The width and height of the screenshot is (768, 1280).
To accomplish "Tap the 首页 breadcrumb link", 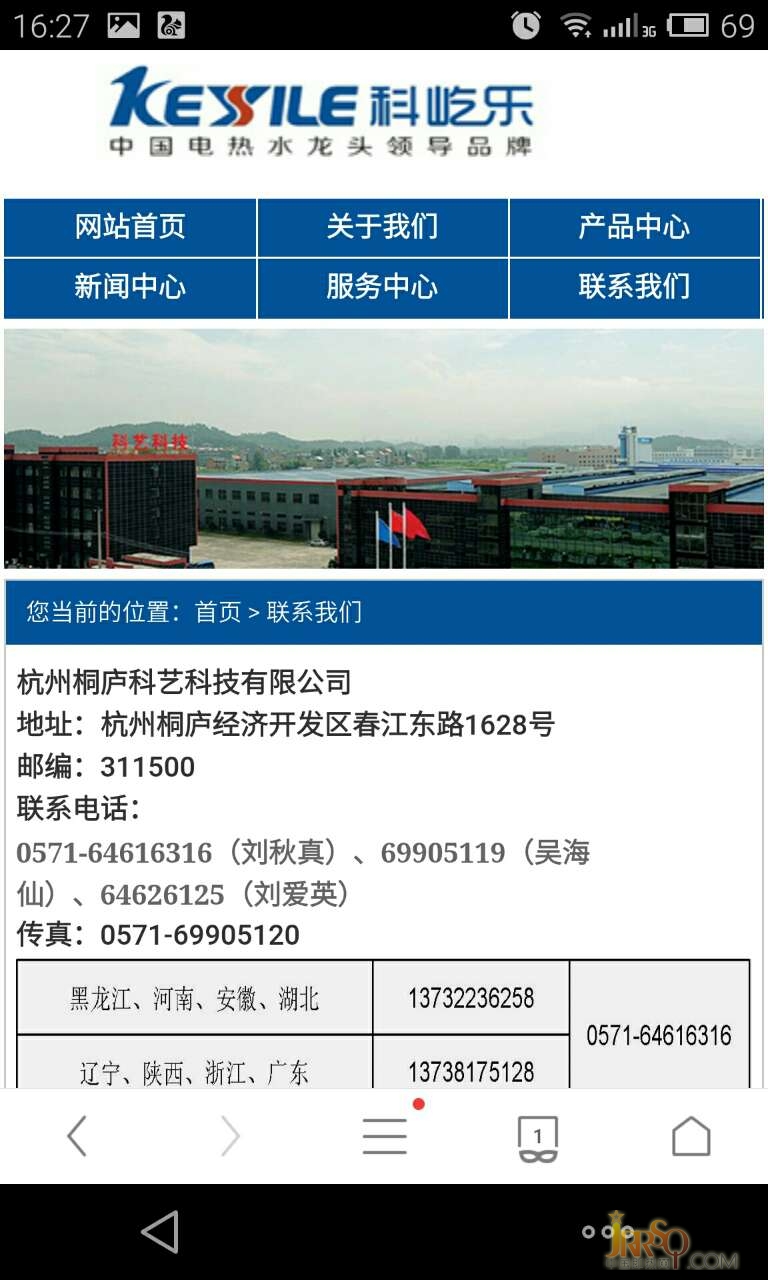I will pos(218,612).
